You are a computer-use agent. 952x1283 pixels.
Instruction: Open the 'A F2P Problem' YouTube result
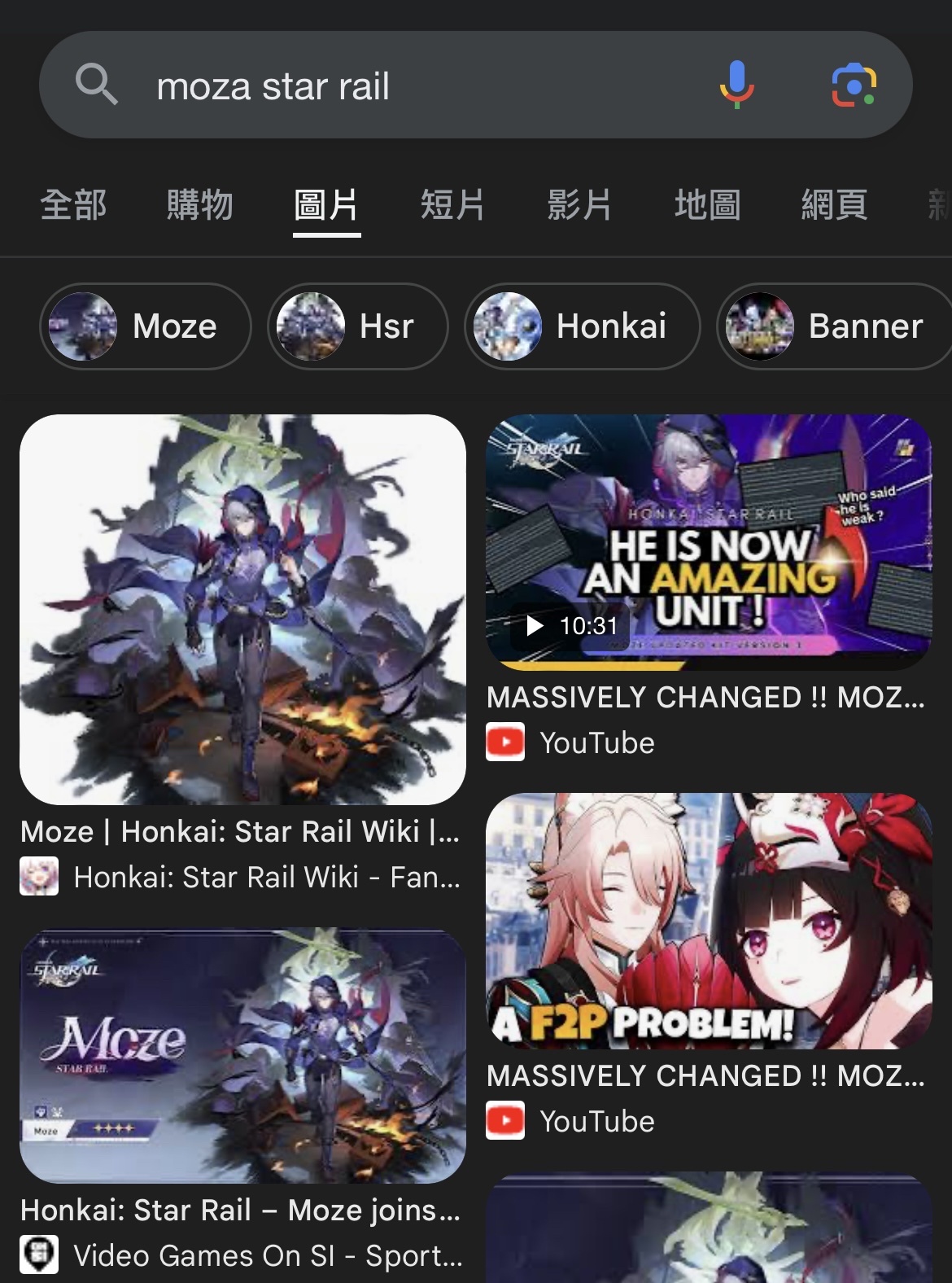point(708,920)
